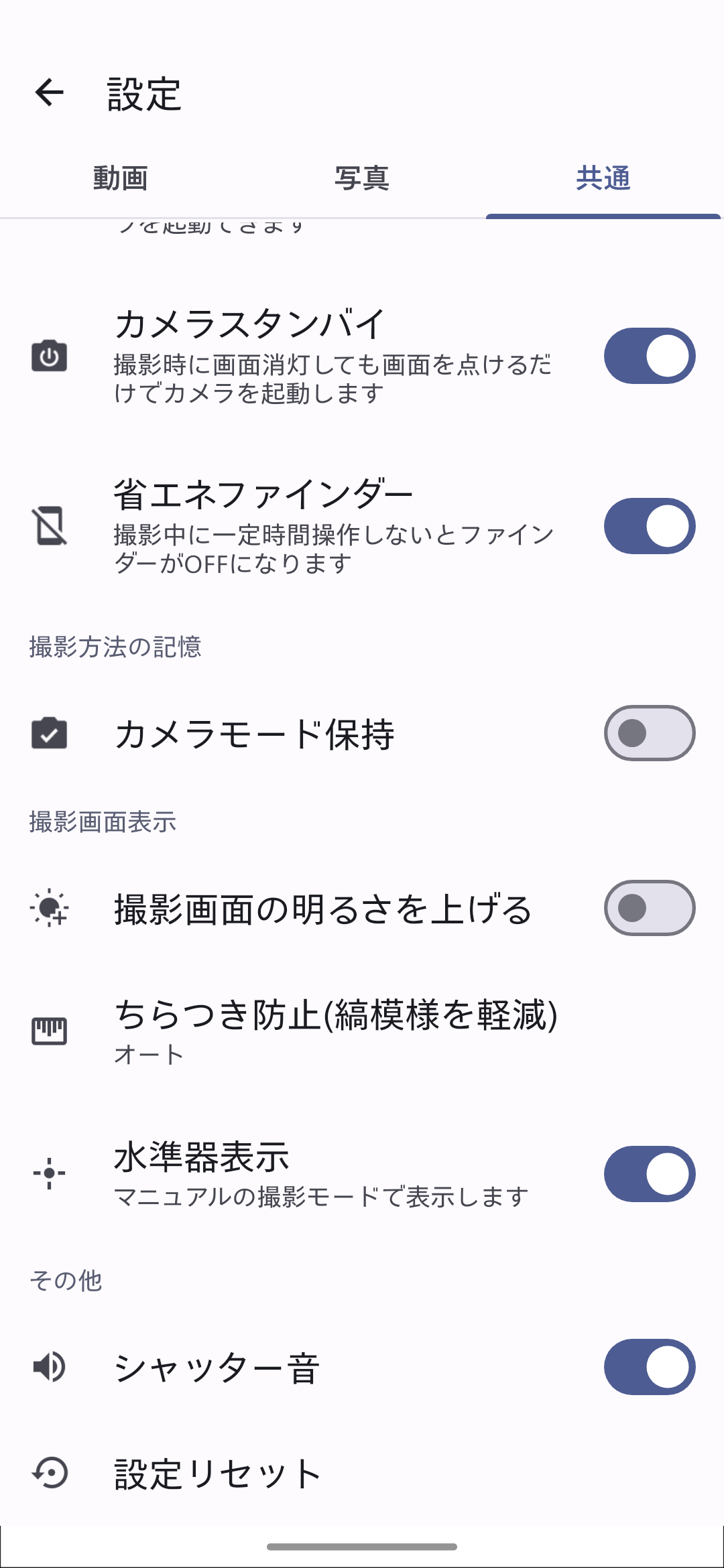Click the camera standby power icon

pyautogui.click(x=50, y=356)
